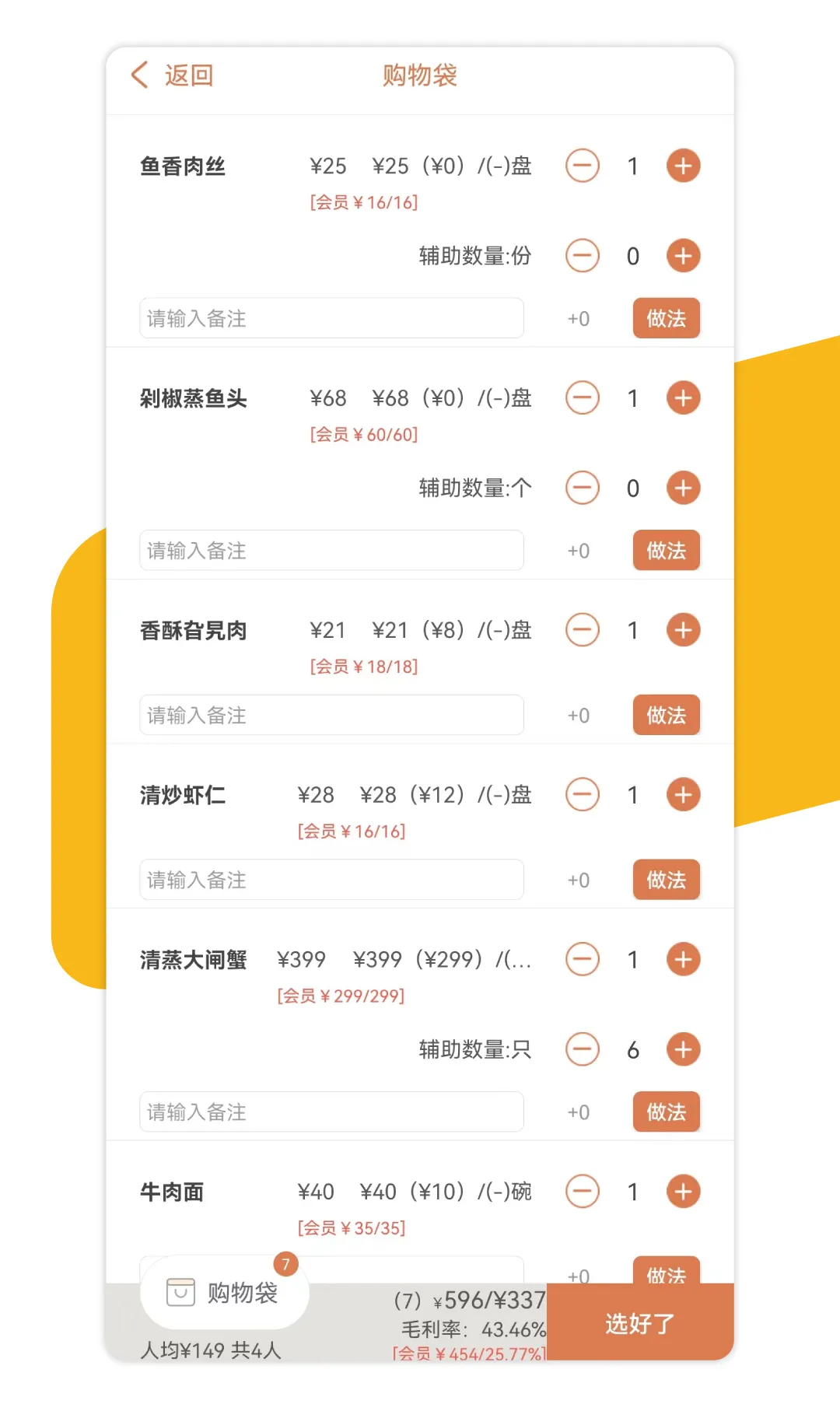Increase 清蒸大闸蟹 auxiliary quantity 只
840x1411 pixels.
(683, 1050)
